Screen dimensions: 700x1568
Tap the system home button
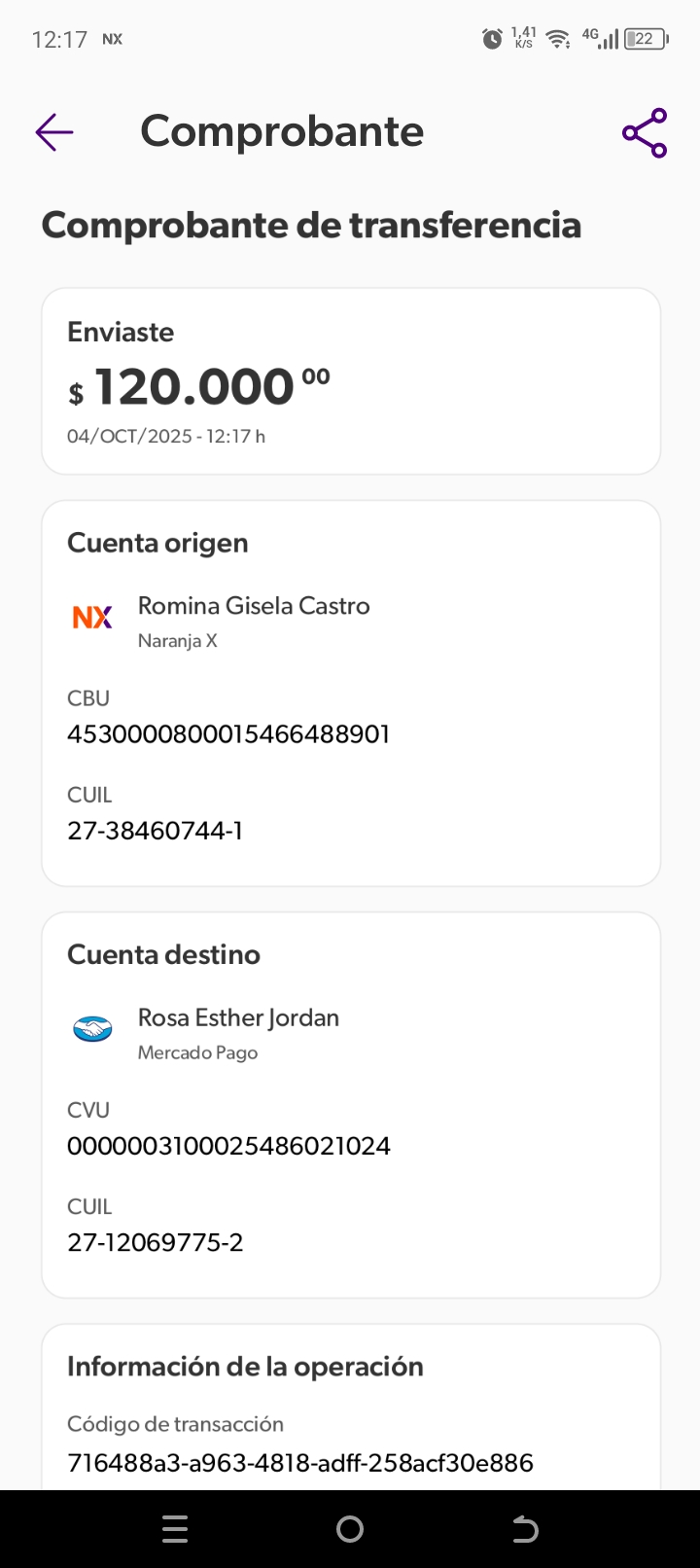[x=350, y=1529]
